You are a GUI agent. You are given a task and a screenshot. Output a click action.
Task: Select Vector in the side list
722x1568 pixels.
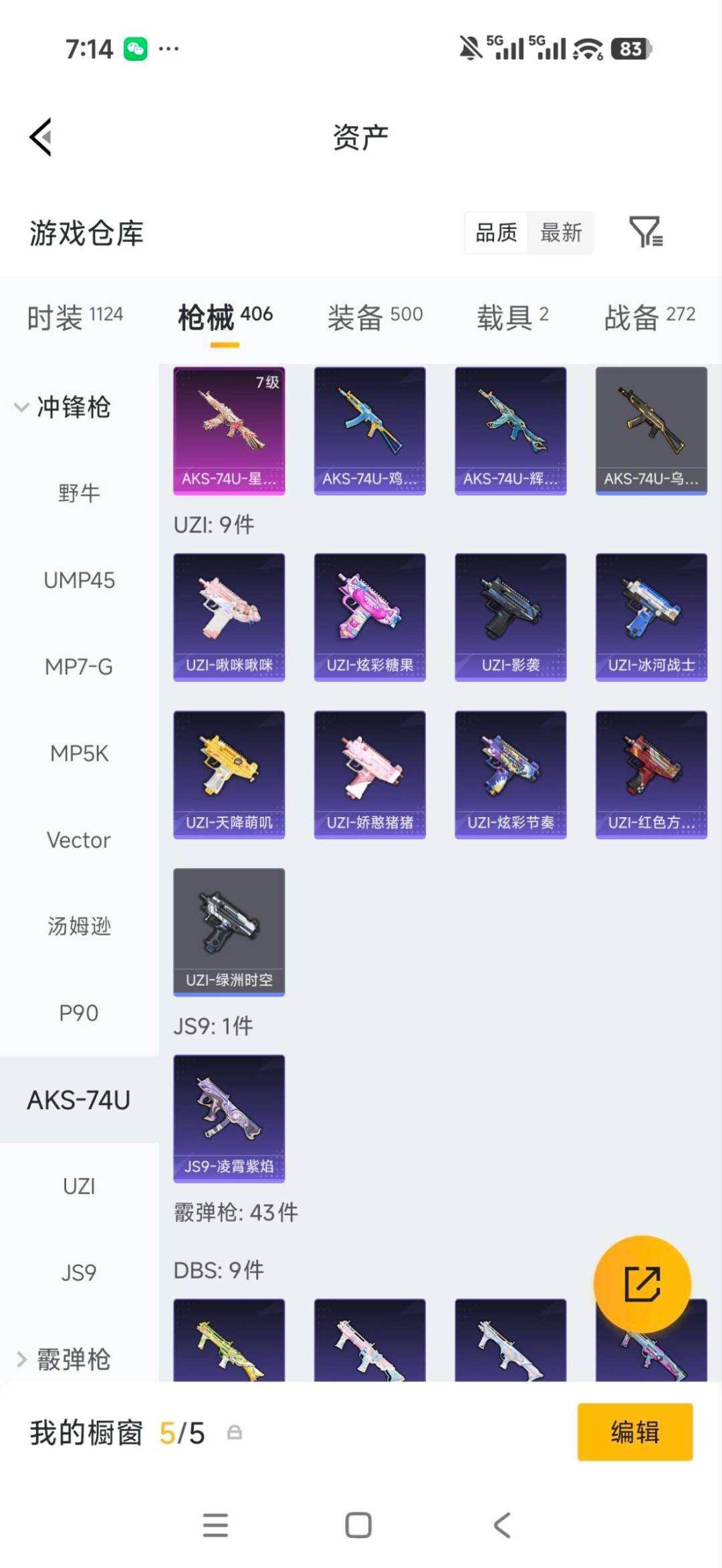click(79, 840)
